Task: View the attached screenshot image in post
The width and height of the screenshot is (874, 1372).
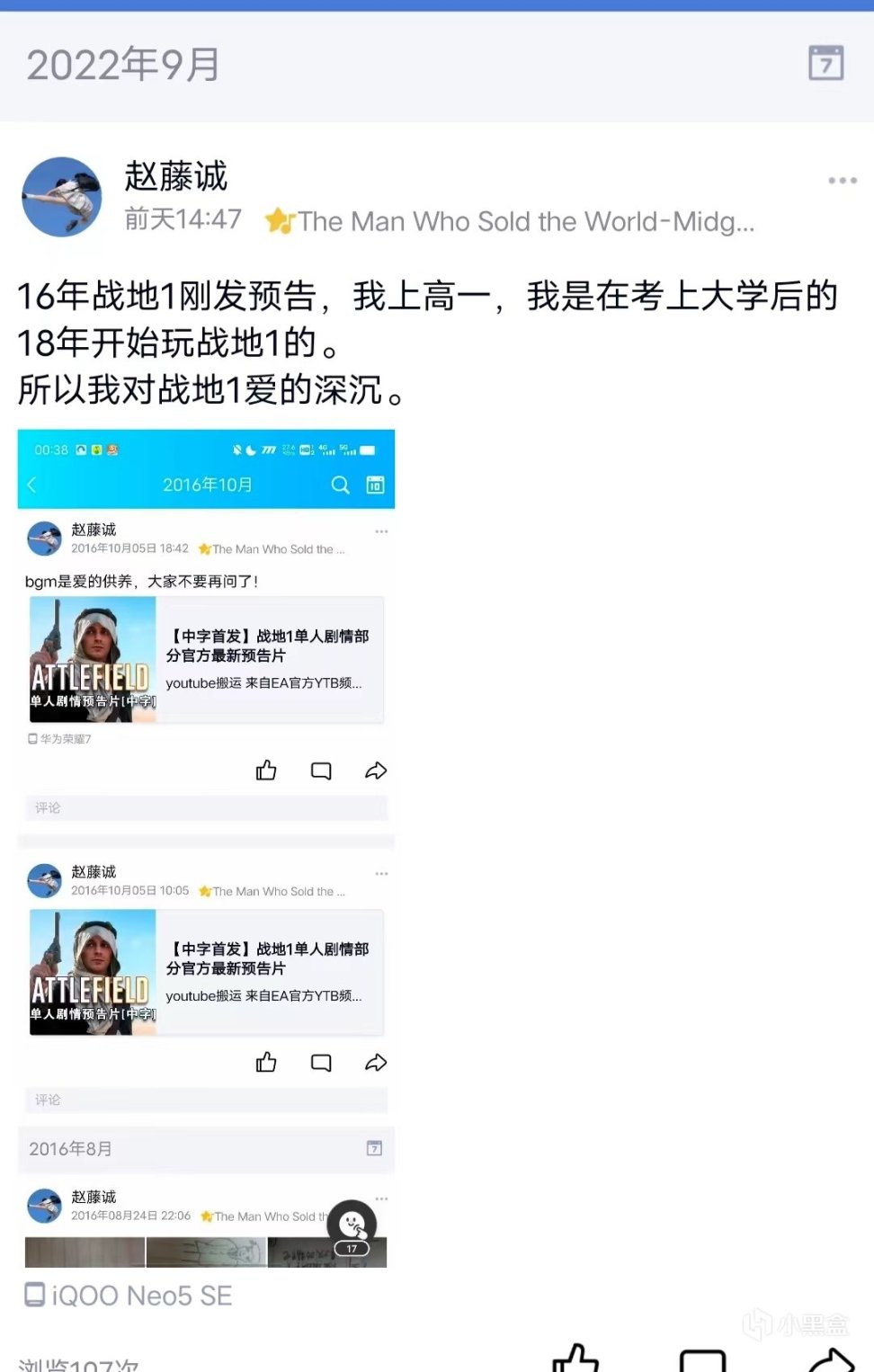Action: [206, 848]
